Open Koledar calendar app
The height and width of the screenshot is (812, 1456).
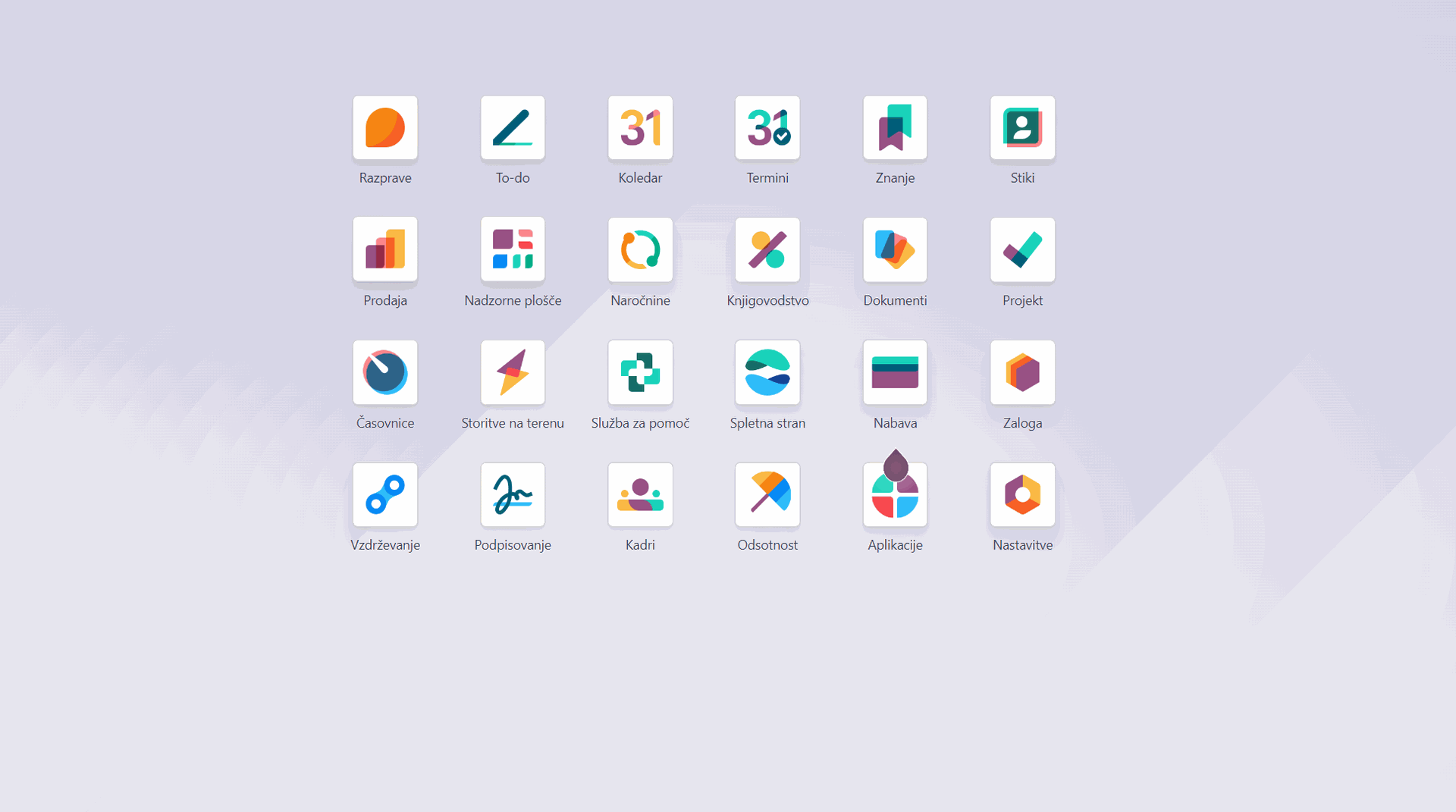[x=640, y=127]
